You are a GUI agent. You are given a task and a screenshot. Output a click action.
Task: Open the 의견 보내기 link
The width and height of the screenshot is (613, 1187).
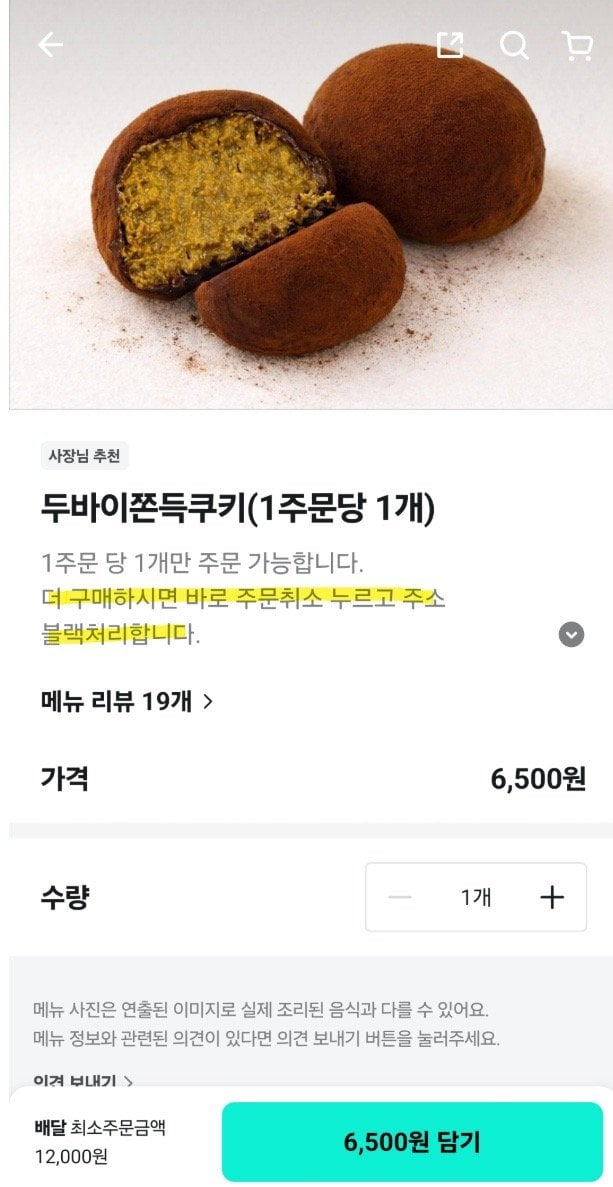(x=84, y=1080)
